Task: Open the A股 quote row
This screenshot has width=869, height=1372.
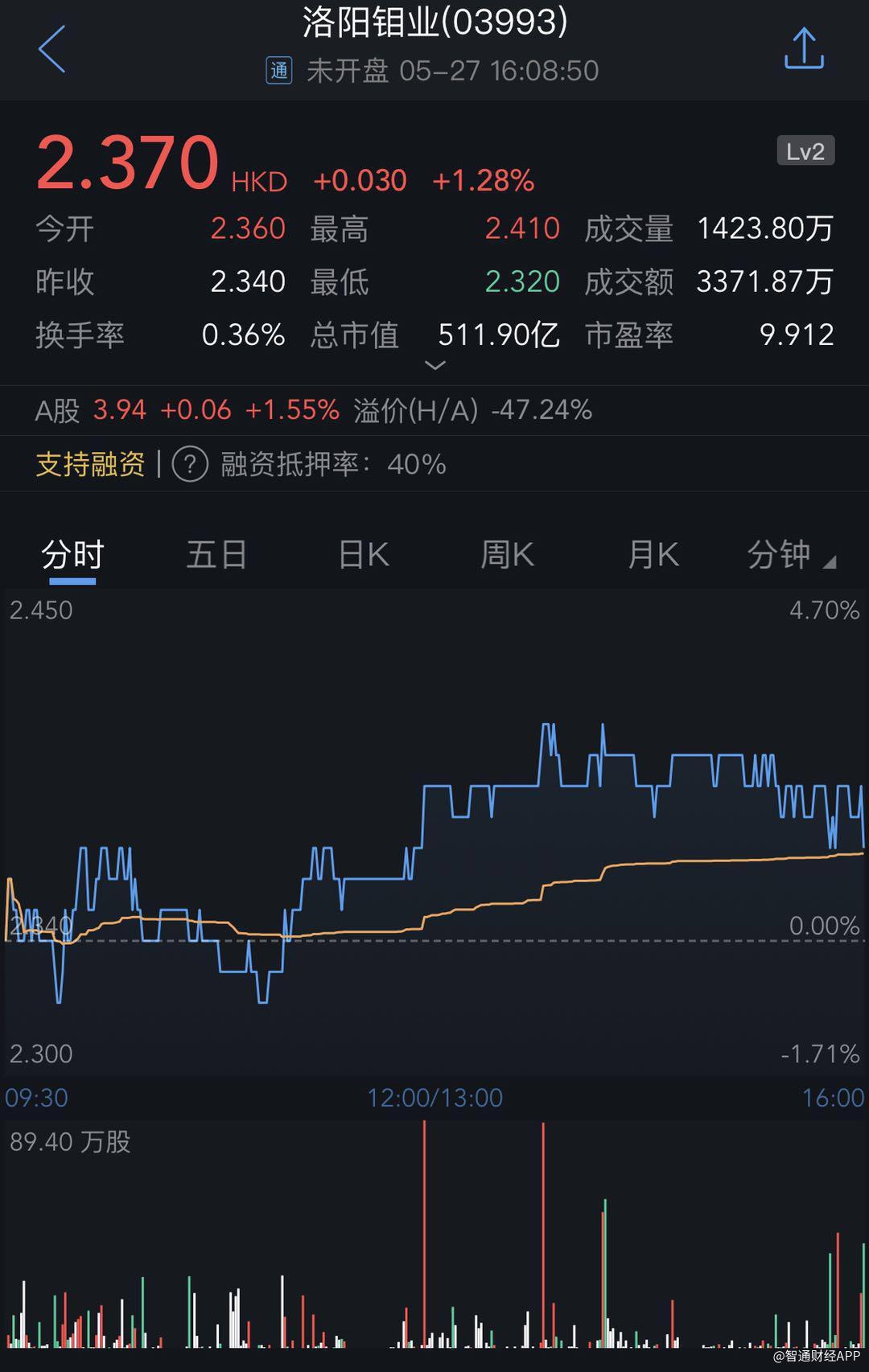Action: [314, 410]
